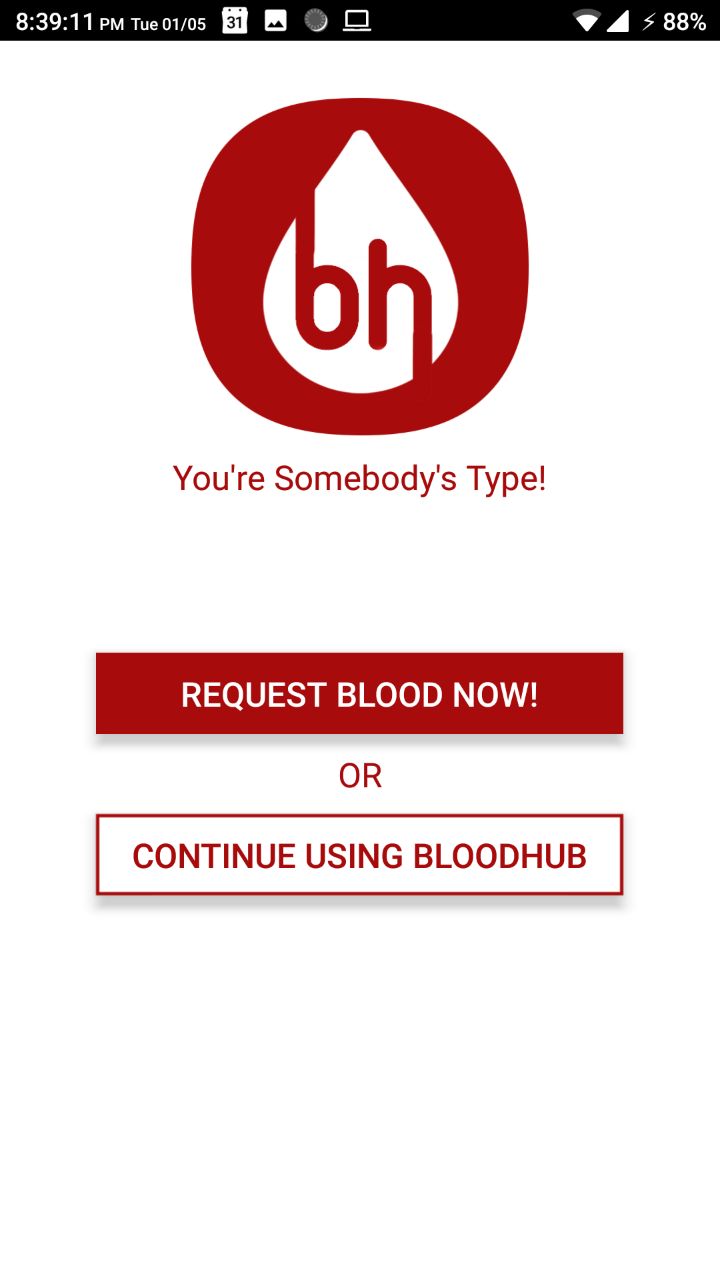Click the 'OR' text between the two buttons

coord(362,775)
